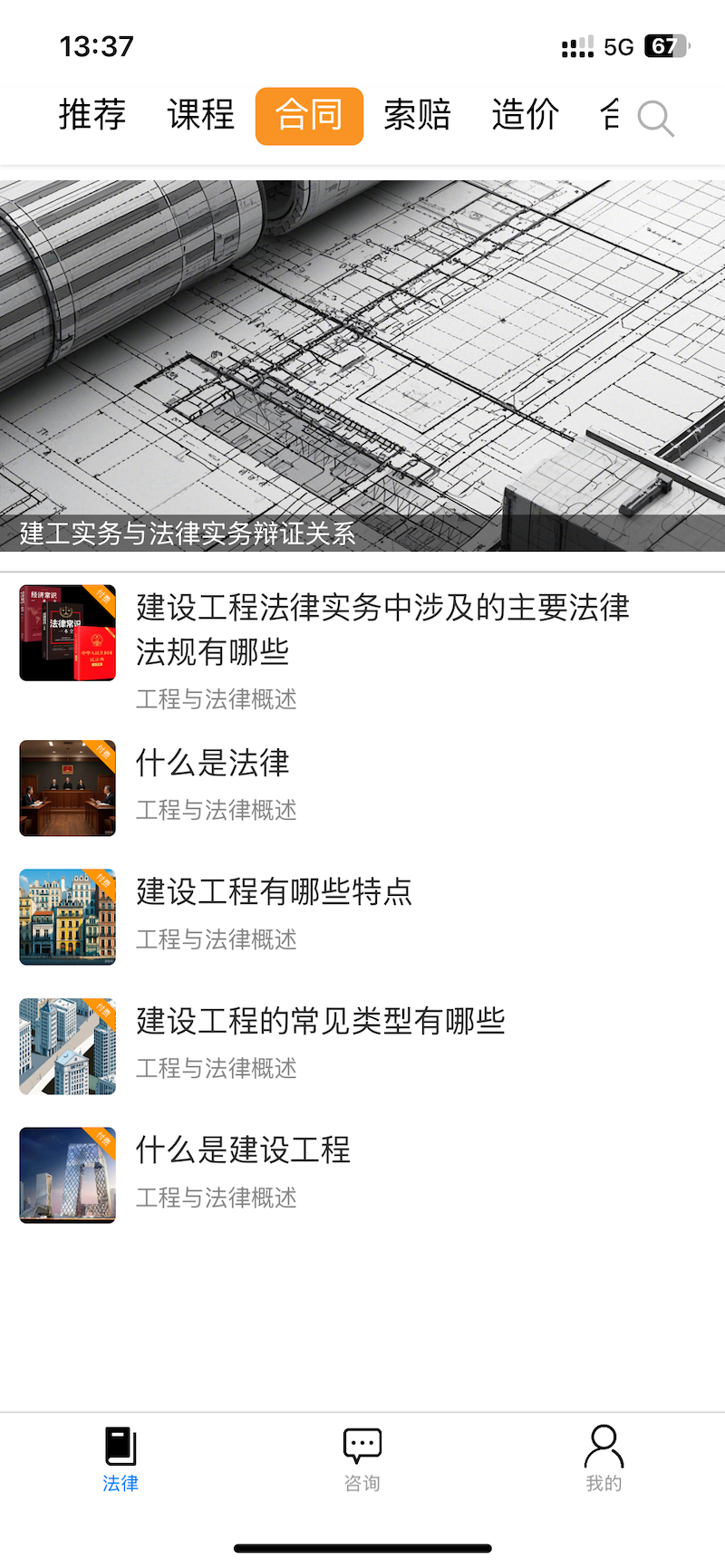Open the search icon in the top bar
Screen dimensions: 725x1568
pyautogui.click(x=654, y=119)
